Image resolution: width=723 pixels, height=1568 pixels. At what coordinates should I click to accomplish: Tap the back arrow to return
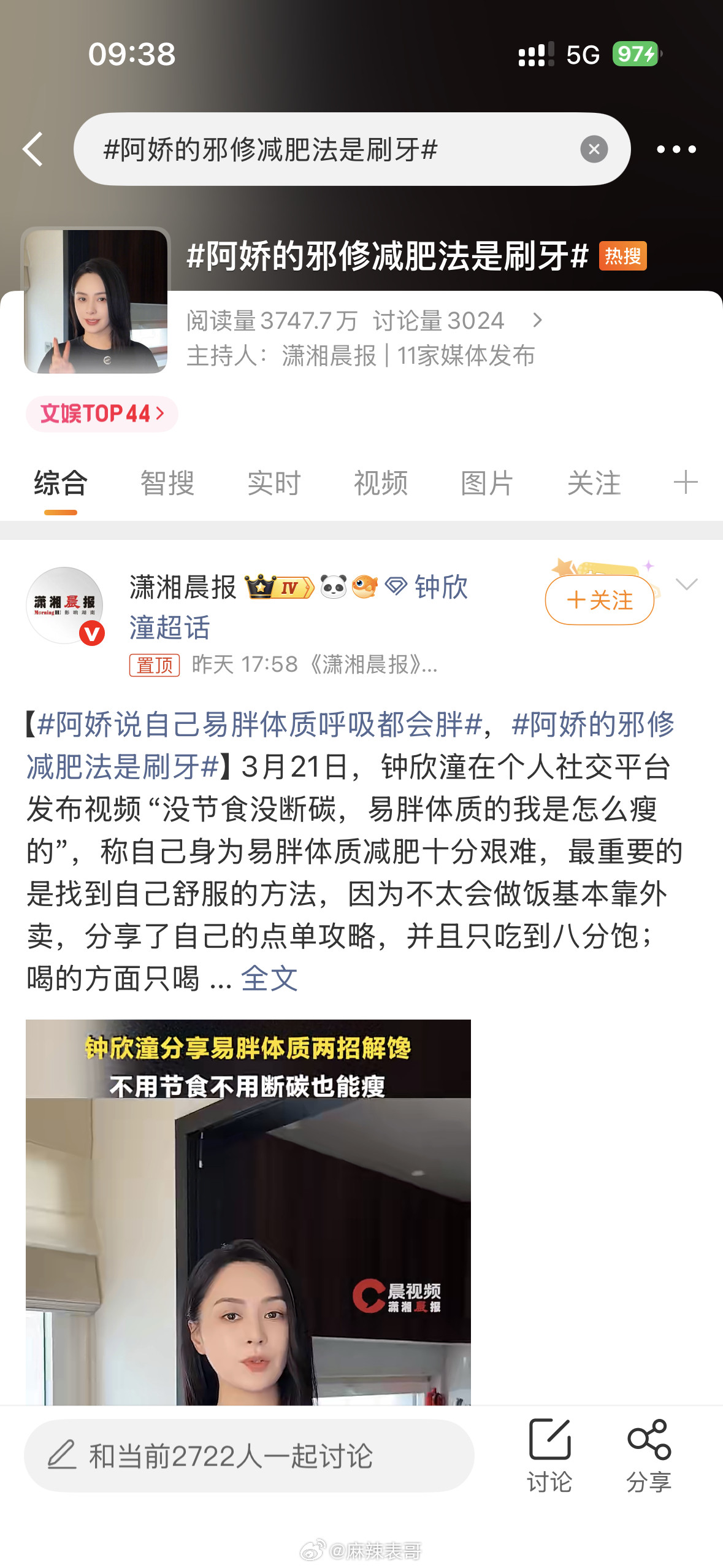tap(34, 149)
